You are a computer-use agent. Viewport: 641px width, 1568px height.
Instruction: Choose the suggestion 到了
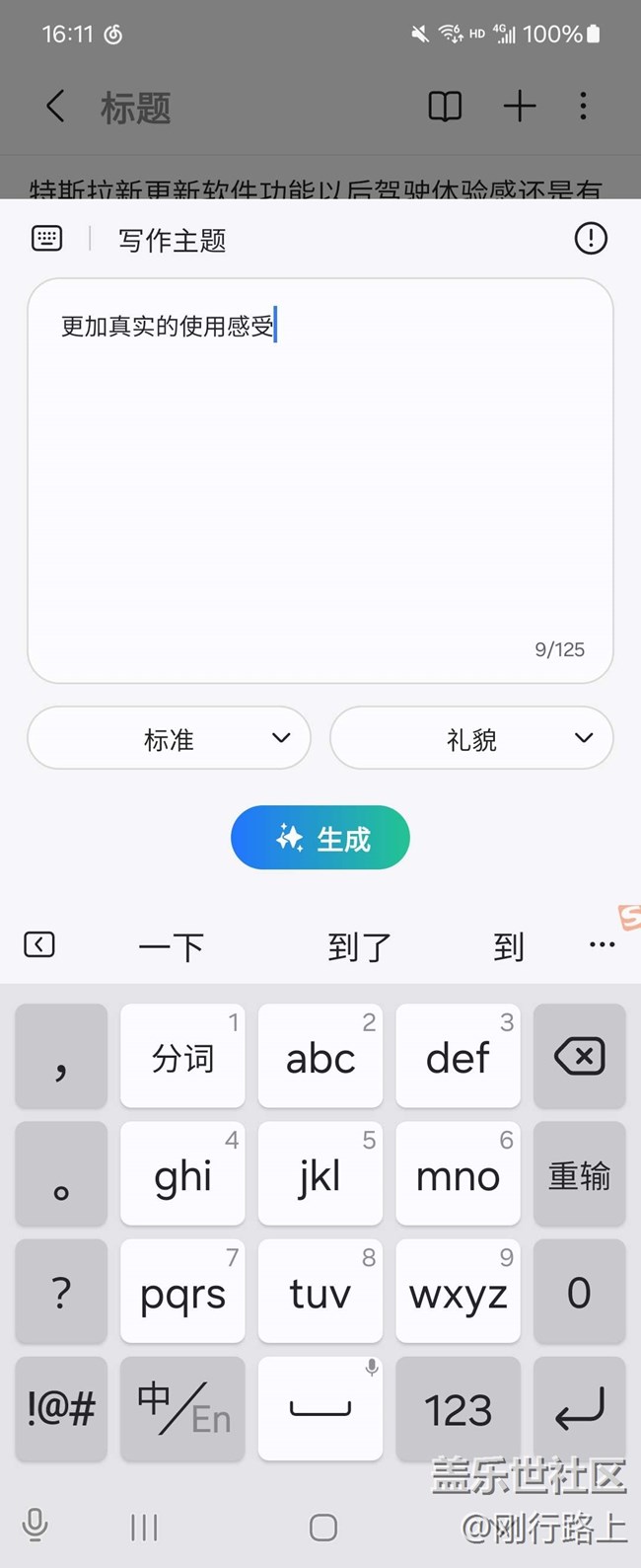tap(359, 947)
